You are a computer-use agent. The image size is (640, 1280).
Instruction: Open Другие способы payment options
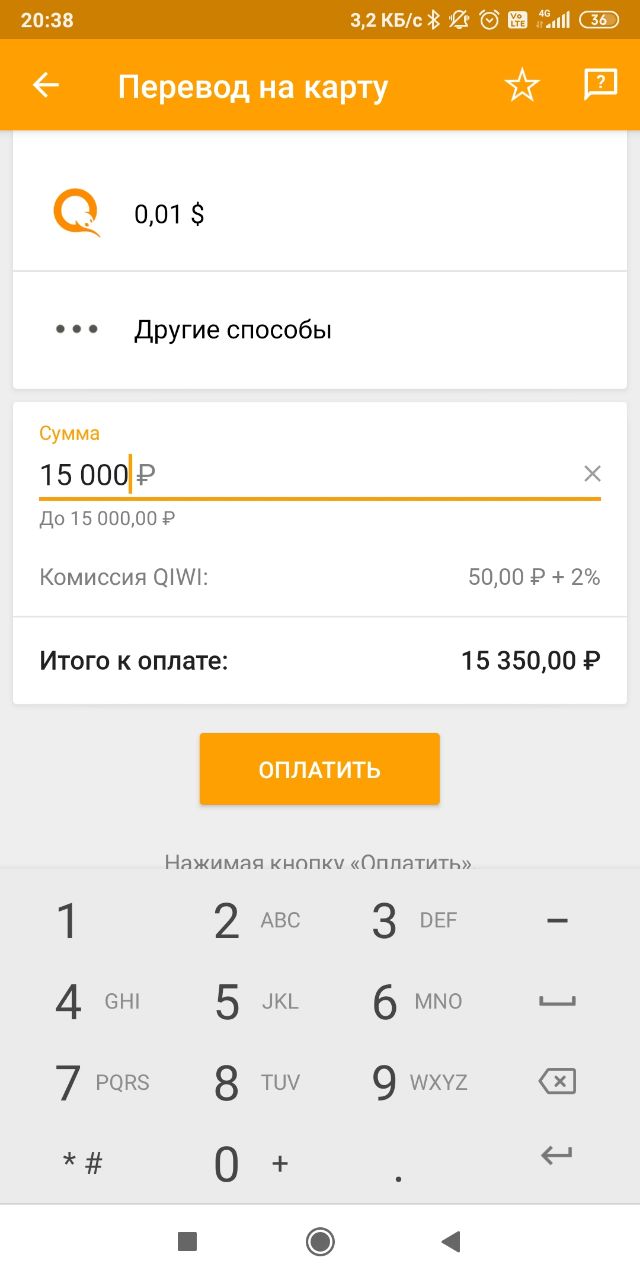tap(320, 329)
